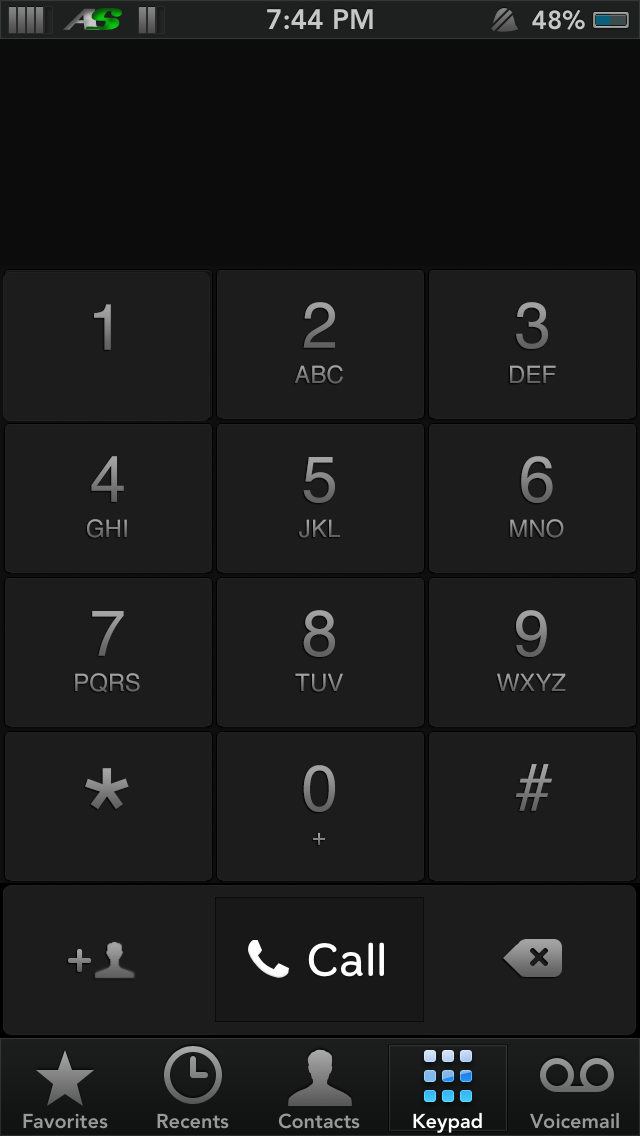The image size is (640, 1136).
Task: Tap the 2 ABC key
Action: (320, 345)
